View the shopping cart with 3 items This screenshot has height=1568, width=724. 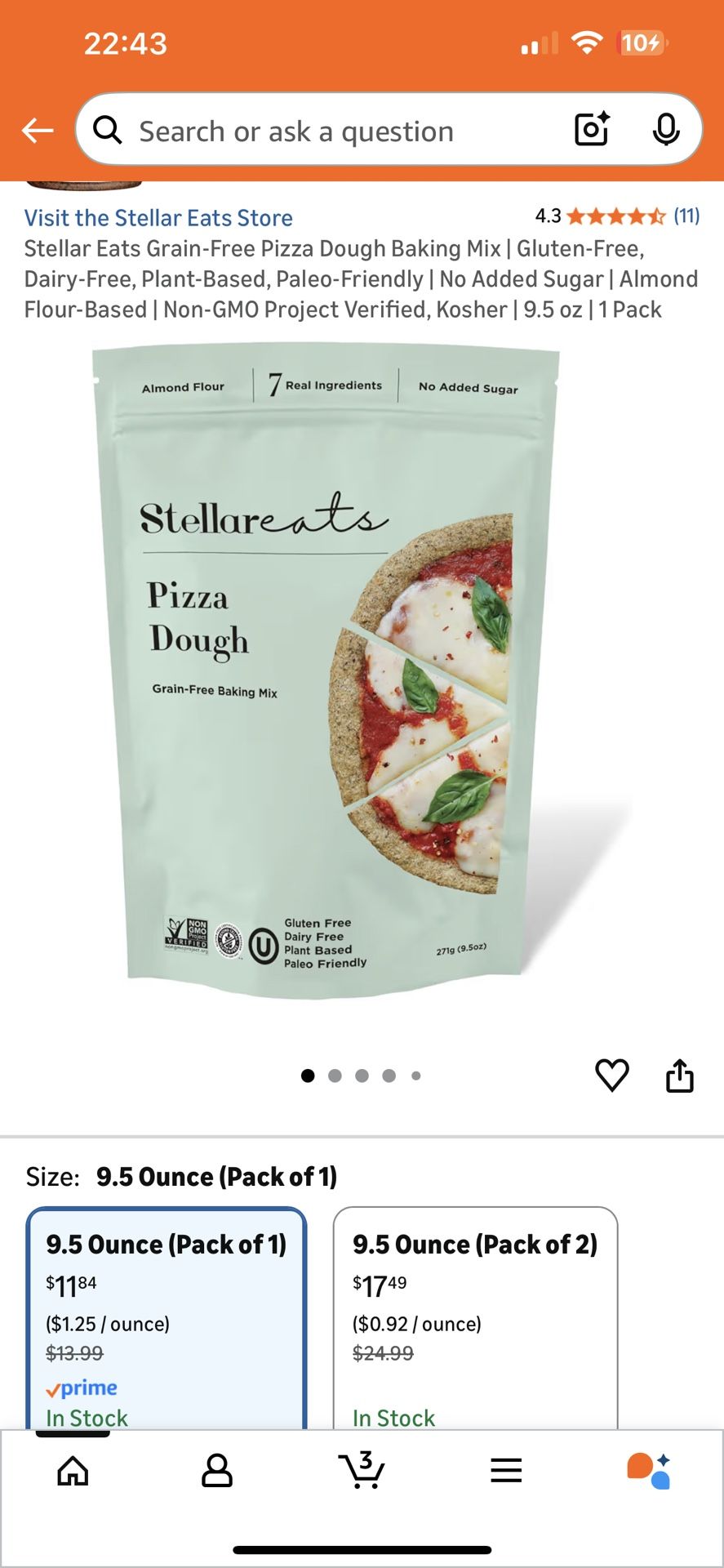(x=362, y=1471)
